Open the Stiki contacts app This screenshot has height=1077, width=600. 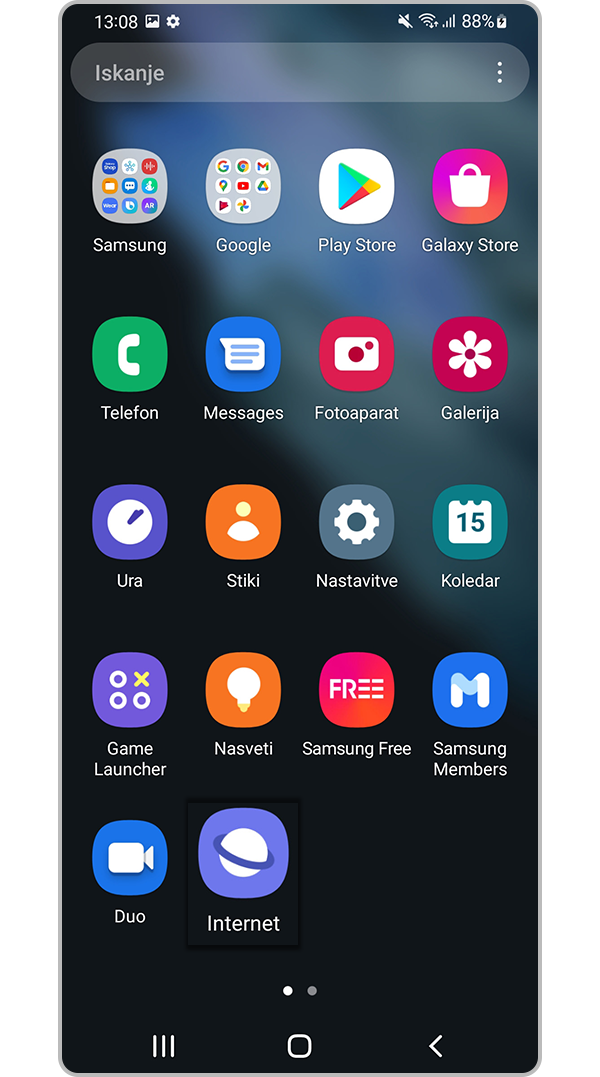tap(243, 522)
